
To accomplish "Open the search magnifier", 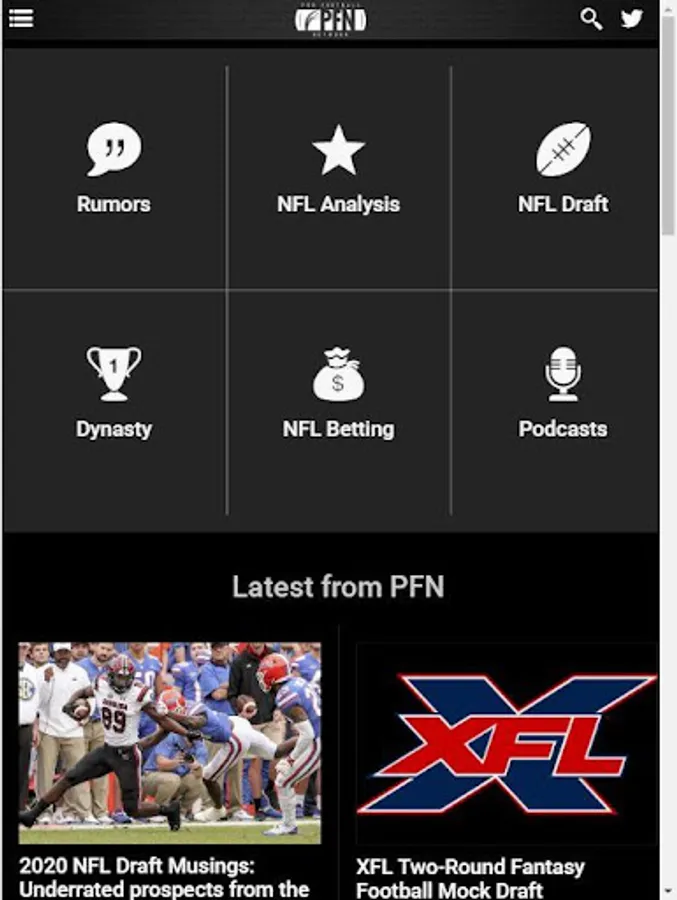I will [591, 19].
